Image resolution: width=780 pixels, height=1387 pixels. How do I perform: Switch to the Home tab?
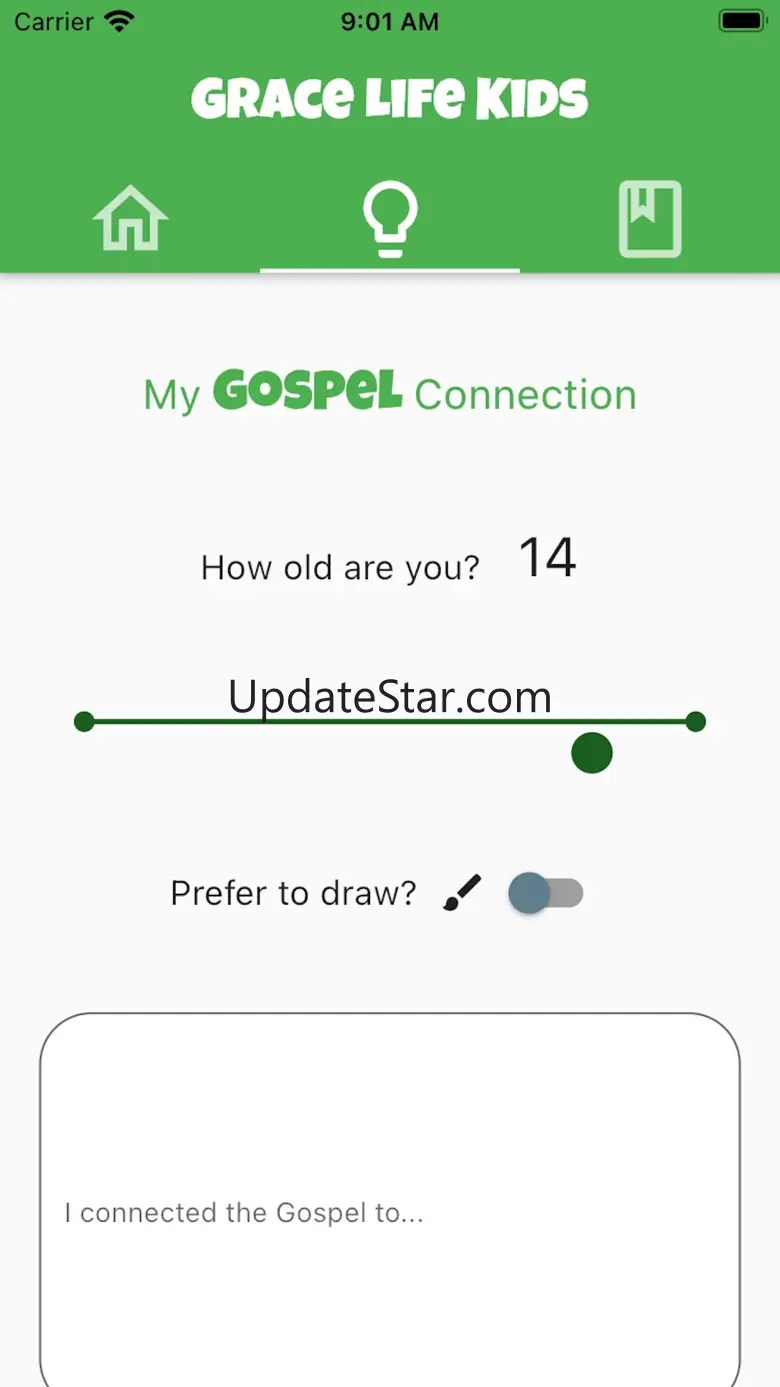coord(130,217)
